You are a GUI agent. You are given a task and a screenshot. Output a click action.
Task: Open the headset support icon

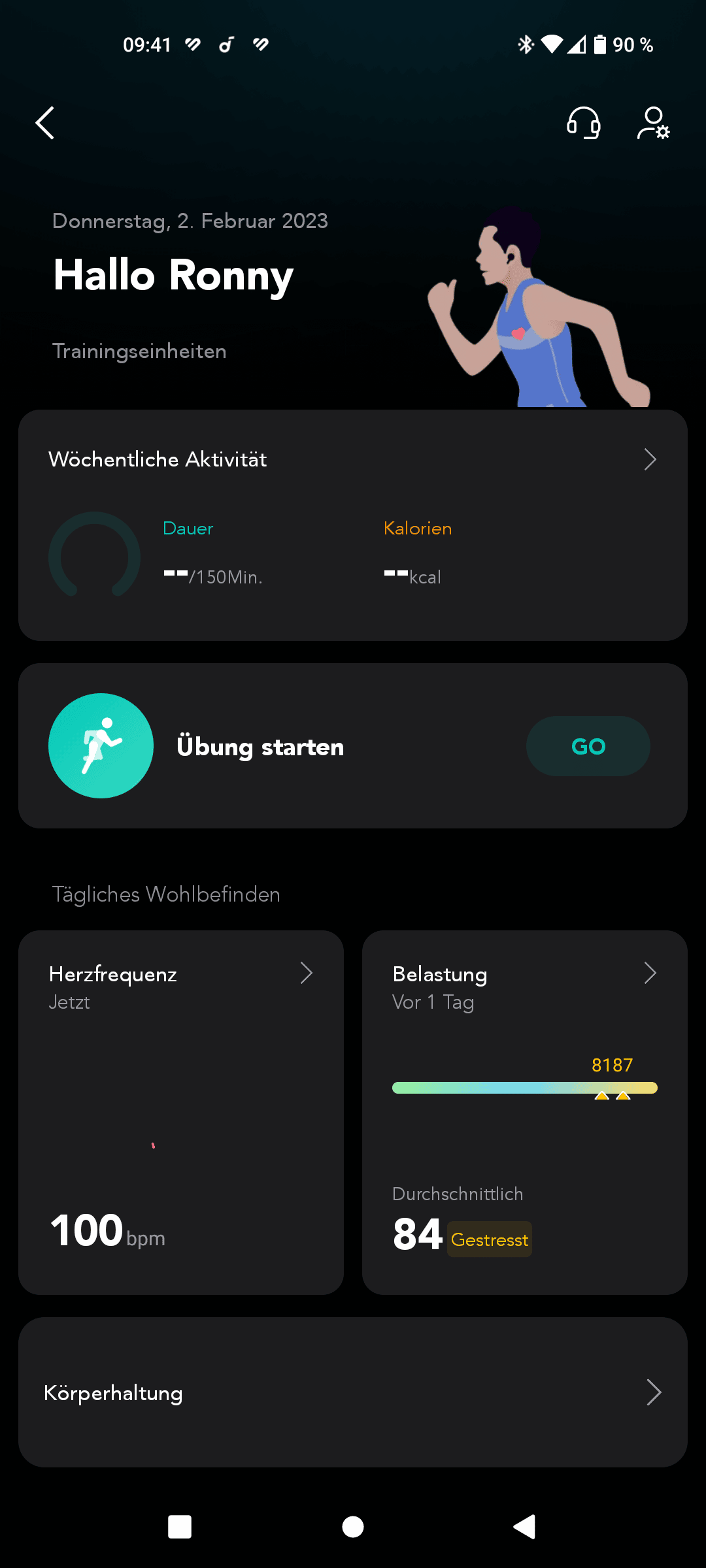583,123
